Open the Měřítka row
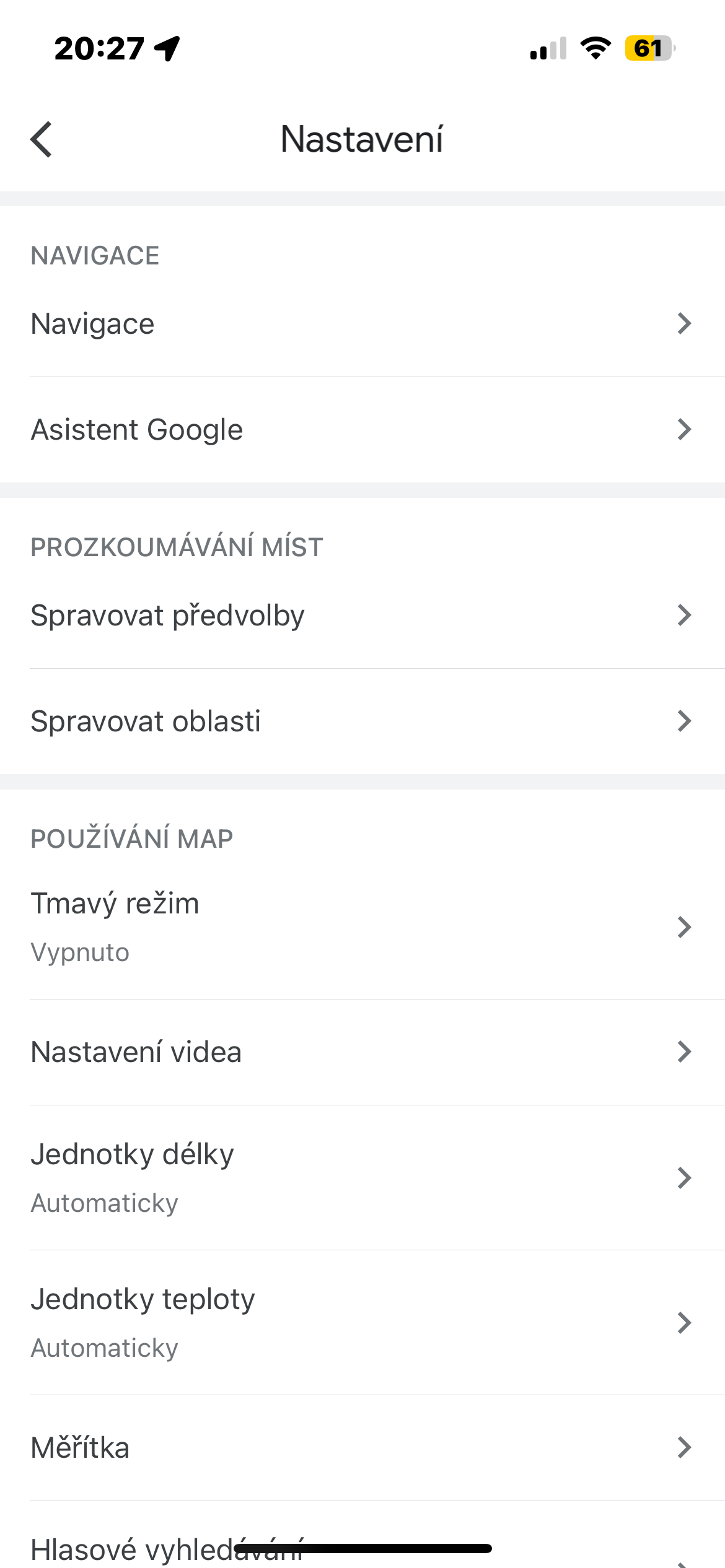The width and height of the screenshot is (725, 1568). (x=362, y=1448)
